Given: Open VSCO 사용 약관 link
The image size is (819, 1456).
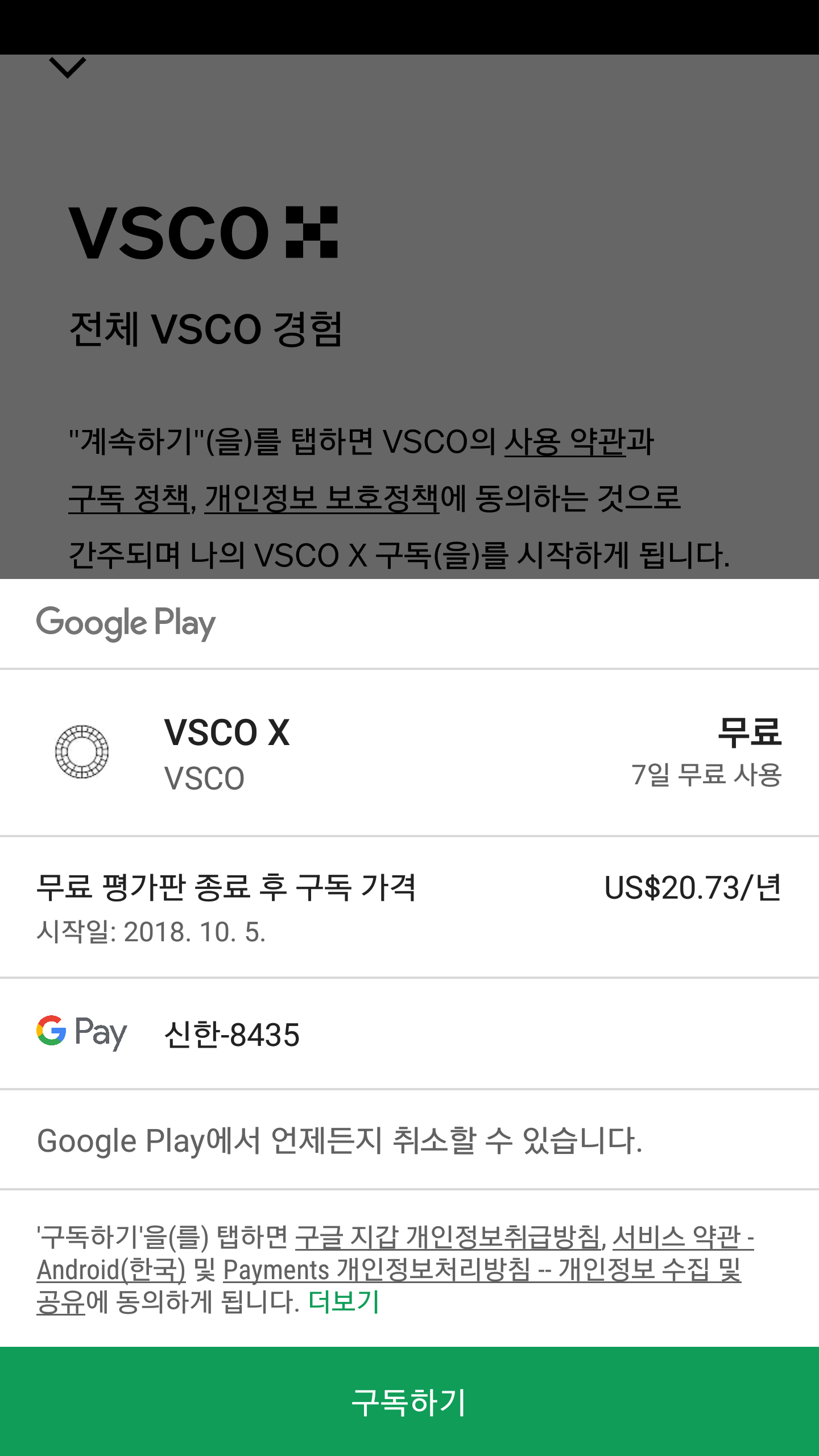Looking at the screenshot, I should [565, 442].
